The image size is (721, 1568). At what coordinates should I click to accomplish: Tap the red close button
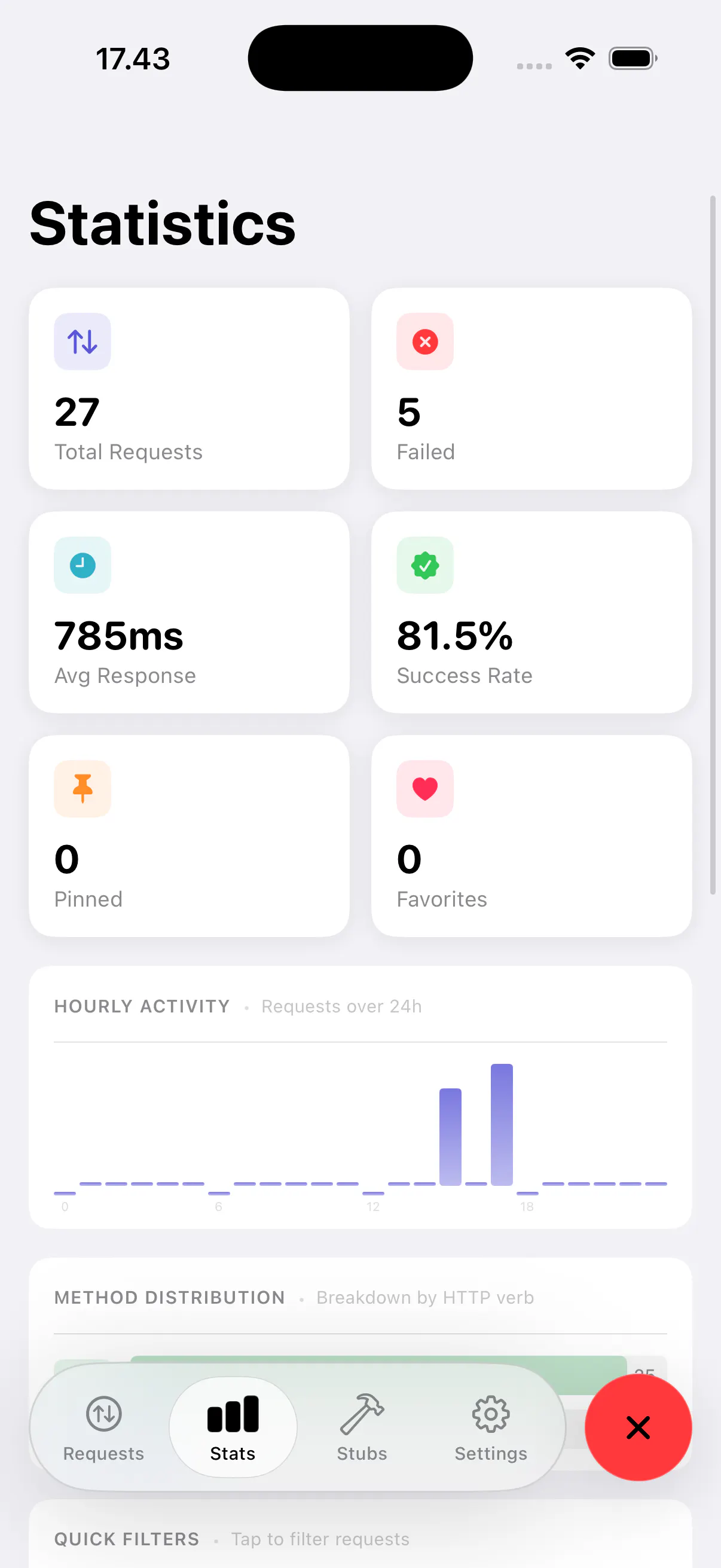pos(638,1427)
